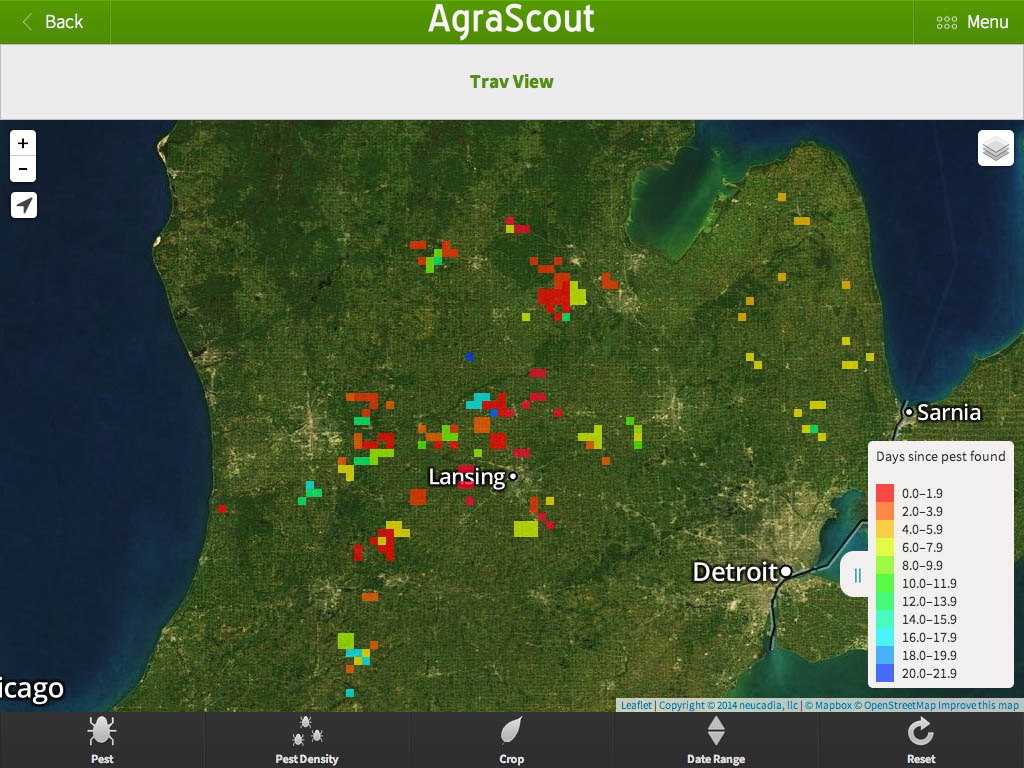The width and height of the screenshot is (1024, 768).
Task: Collapse the legend panel handle
Action: 856,575
